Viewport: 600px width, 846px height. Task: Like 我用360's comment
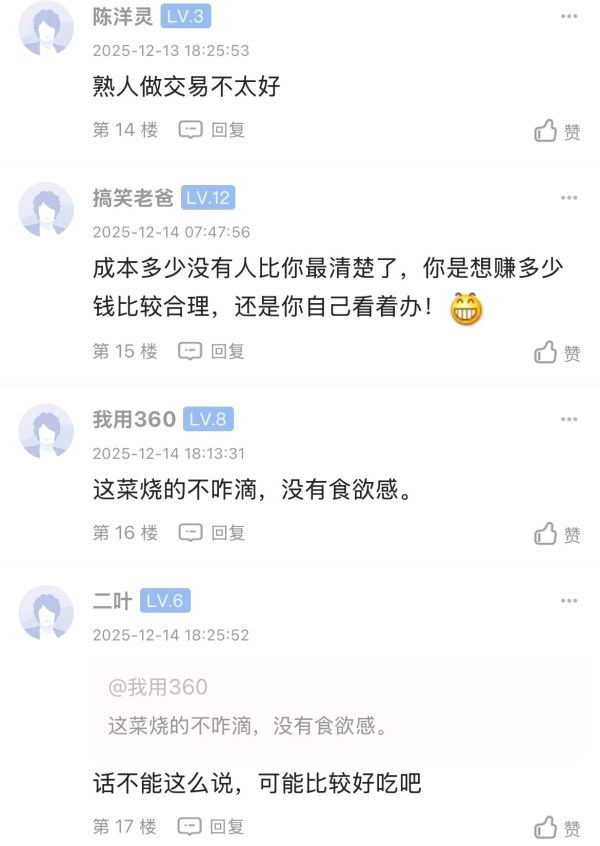557,534
